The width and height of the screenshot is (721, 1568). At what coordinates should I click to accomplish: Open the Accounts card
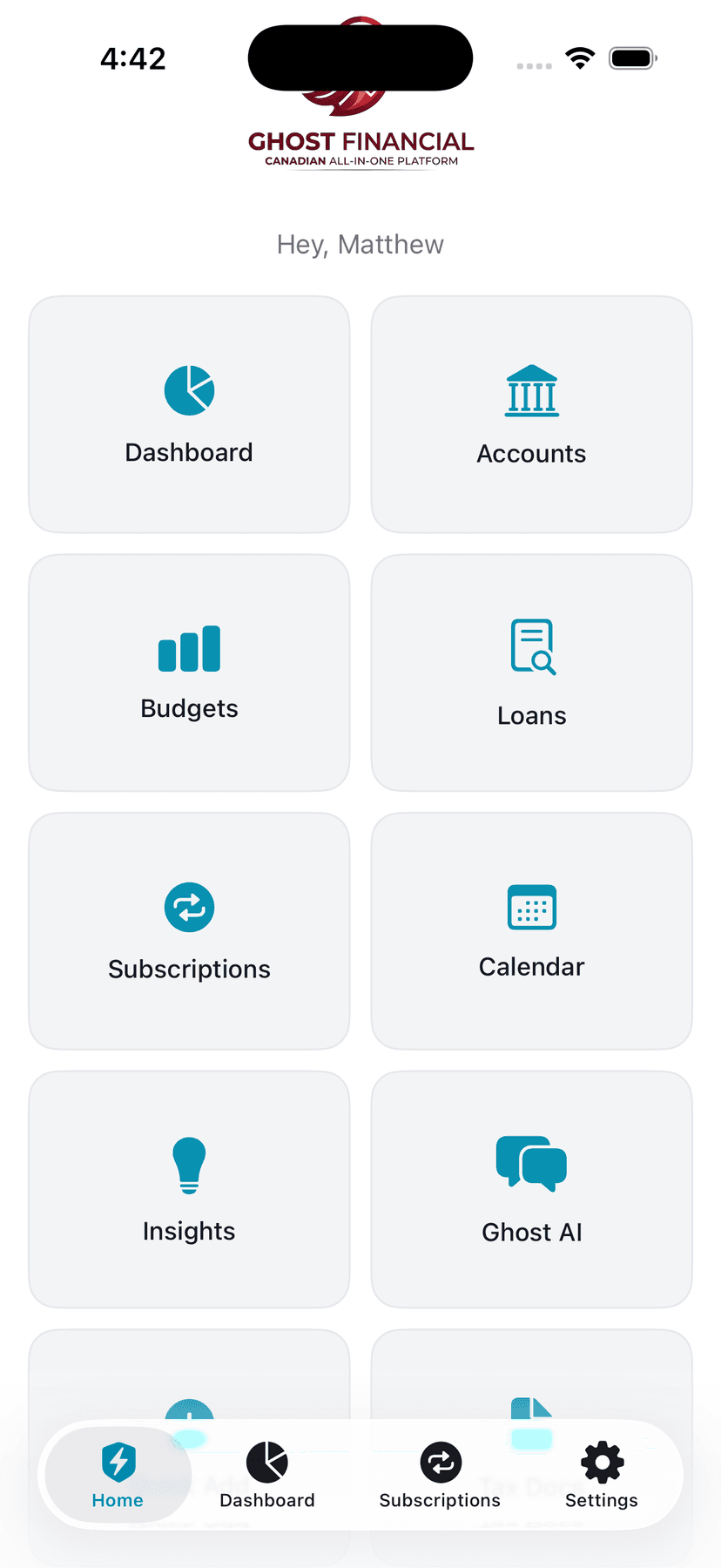click(531, 415)
